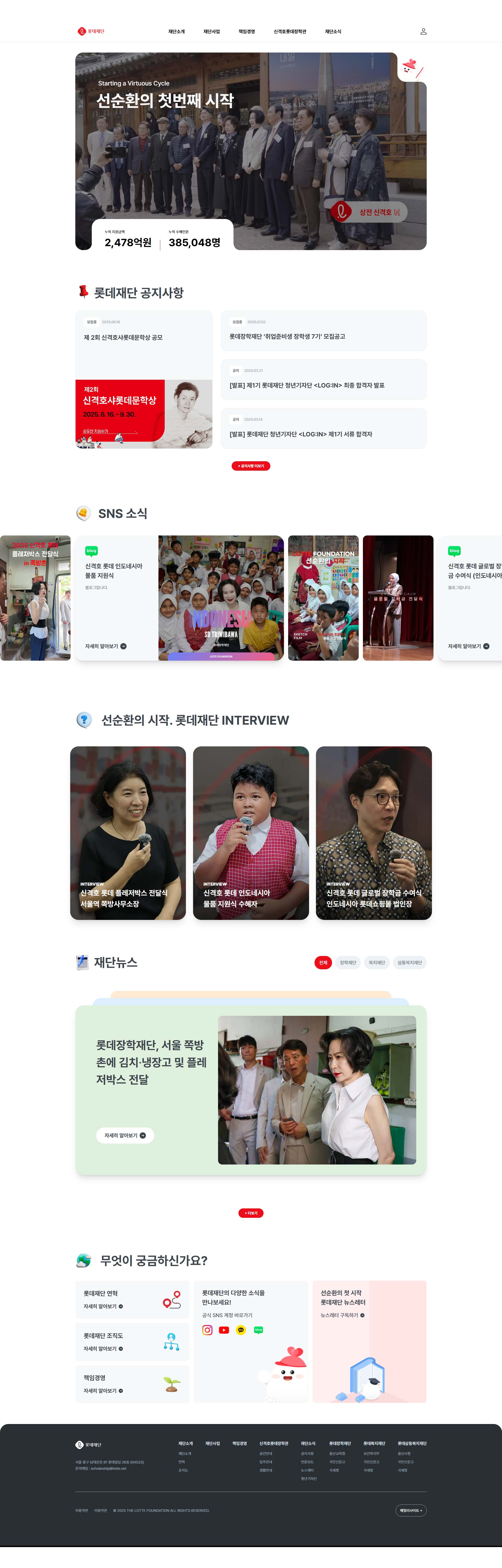Open the 서울역 쪽방사무소장 interview card

pyautogui.click(x=128, y=832)
